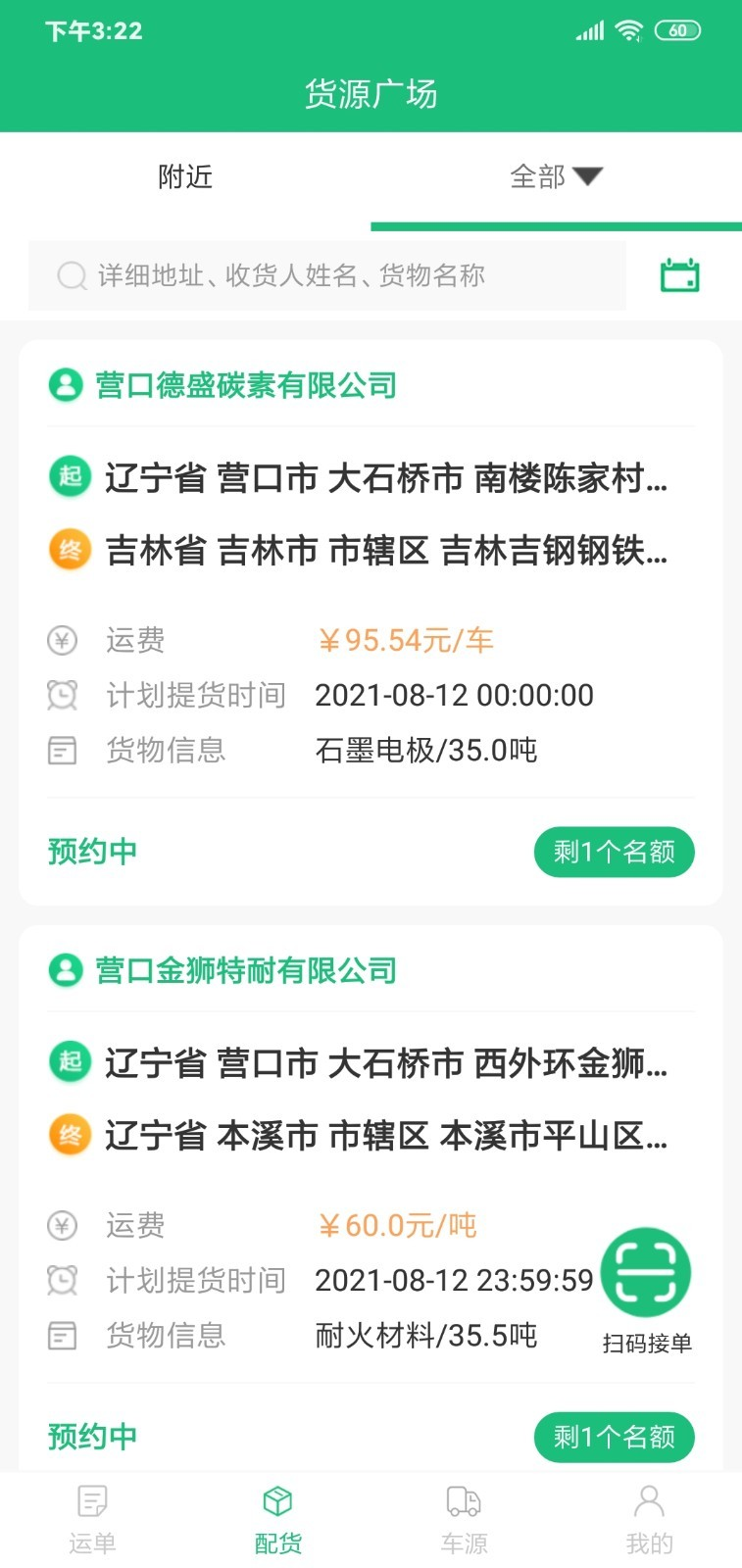
Task: Go to the 运单 tab
Action: coord(92,1517)
